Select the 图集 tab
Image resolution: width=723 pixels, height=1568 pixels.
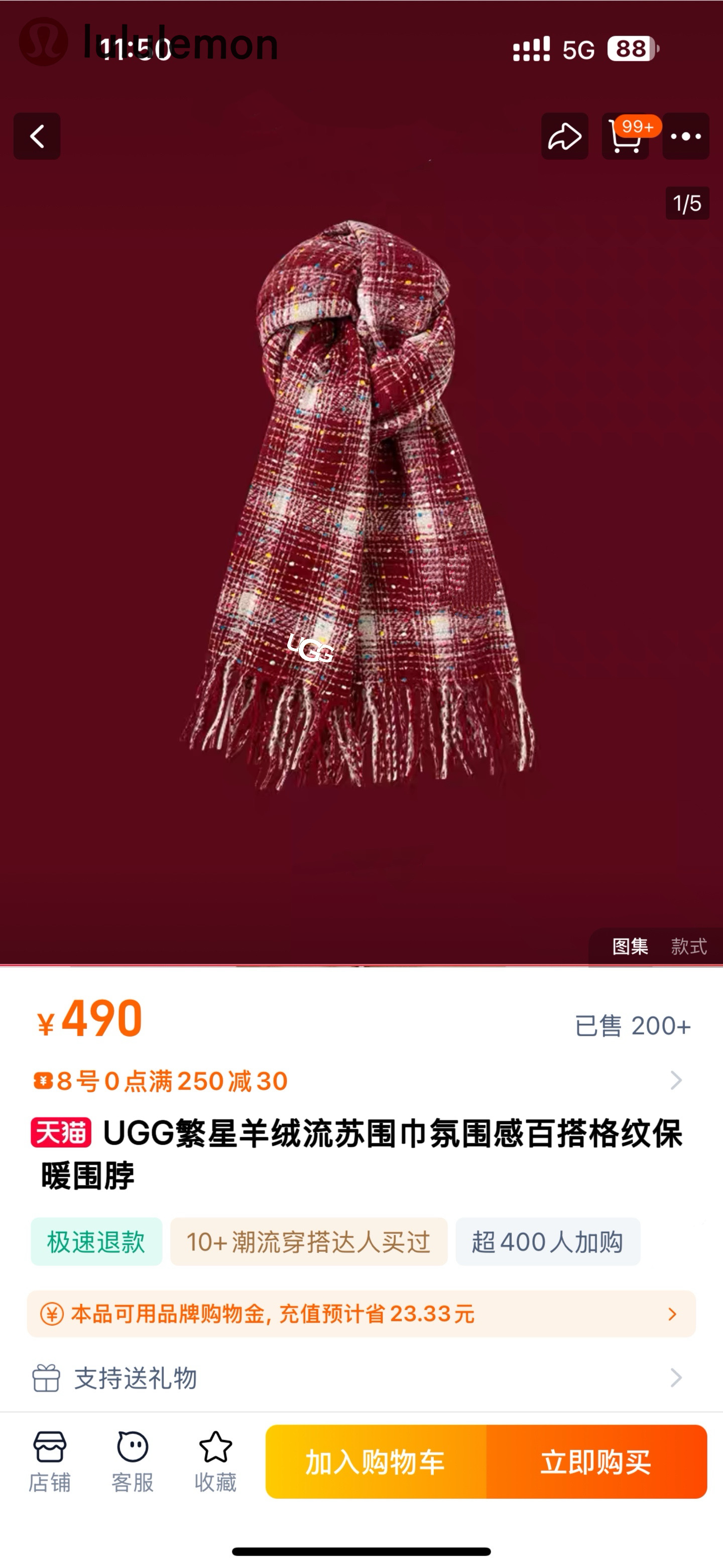tap(630, 946)
